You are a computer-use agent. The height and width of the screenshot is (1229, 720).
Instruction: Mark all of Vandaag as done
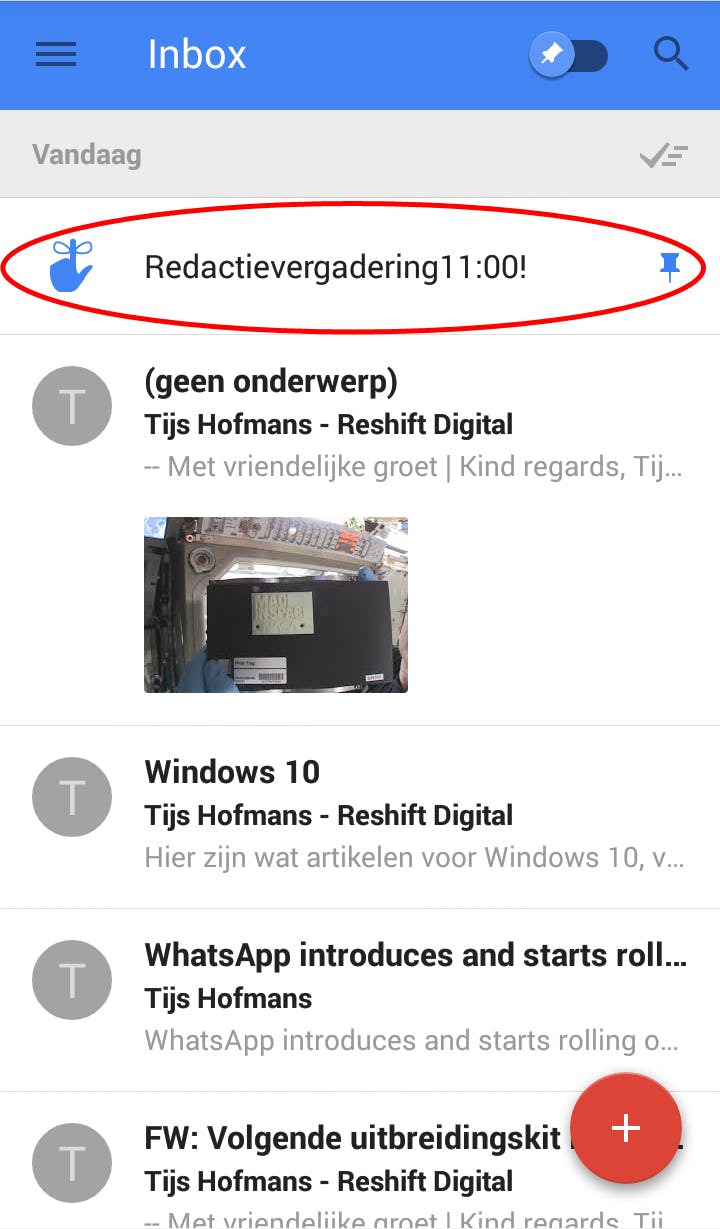click(664, 155)
